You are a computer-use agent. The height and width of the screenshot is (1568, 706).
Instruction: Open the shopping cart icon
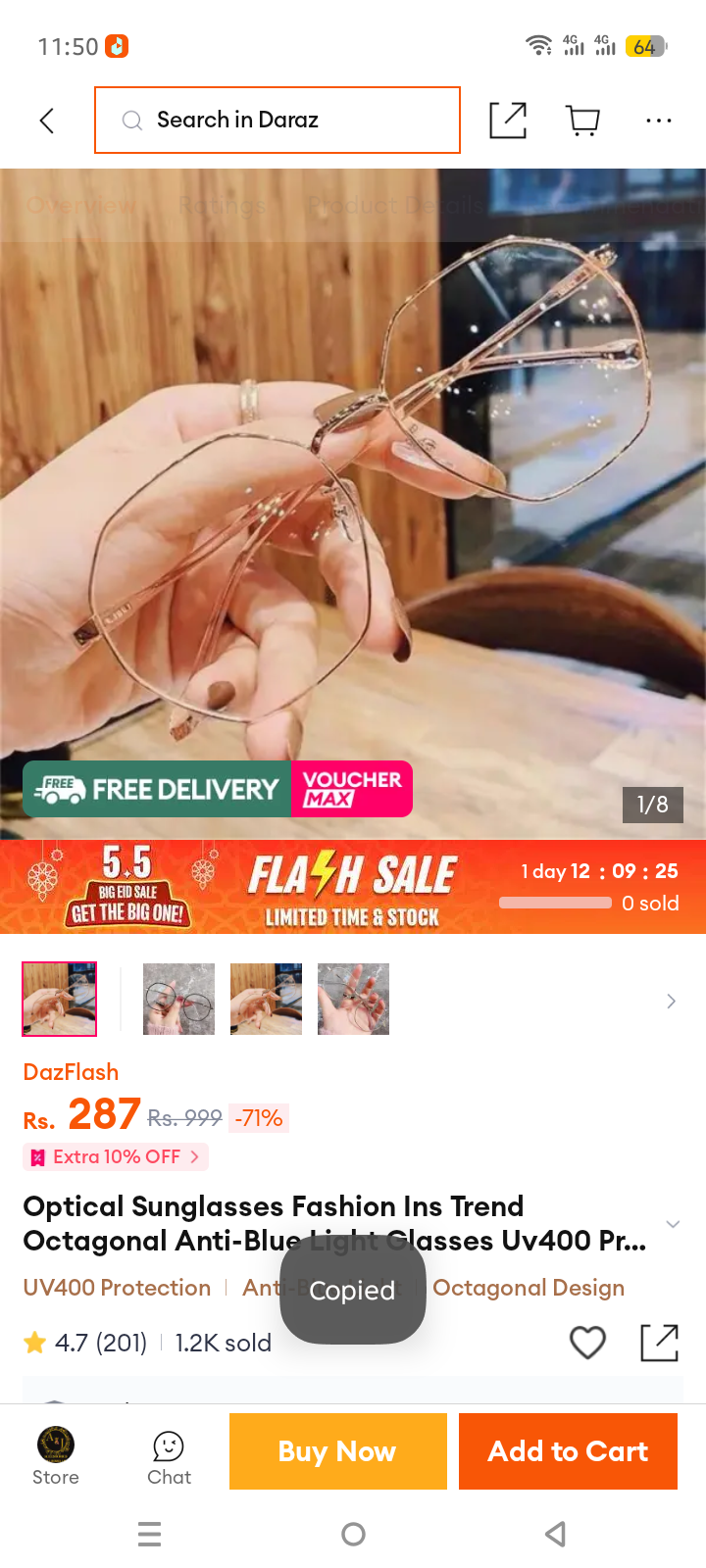coord(583,121)
